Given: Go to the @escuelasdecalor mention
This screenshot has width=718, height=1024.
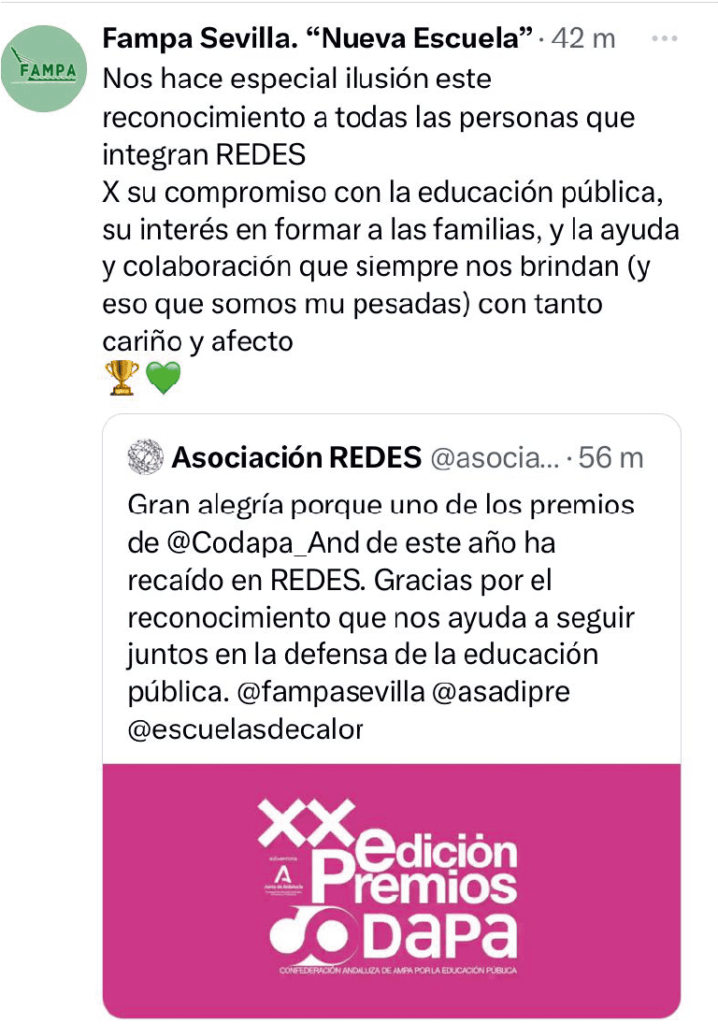Looking at the screenshot, I should click(x=246, y=730).
